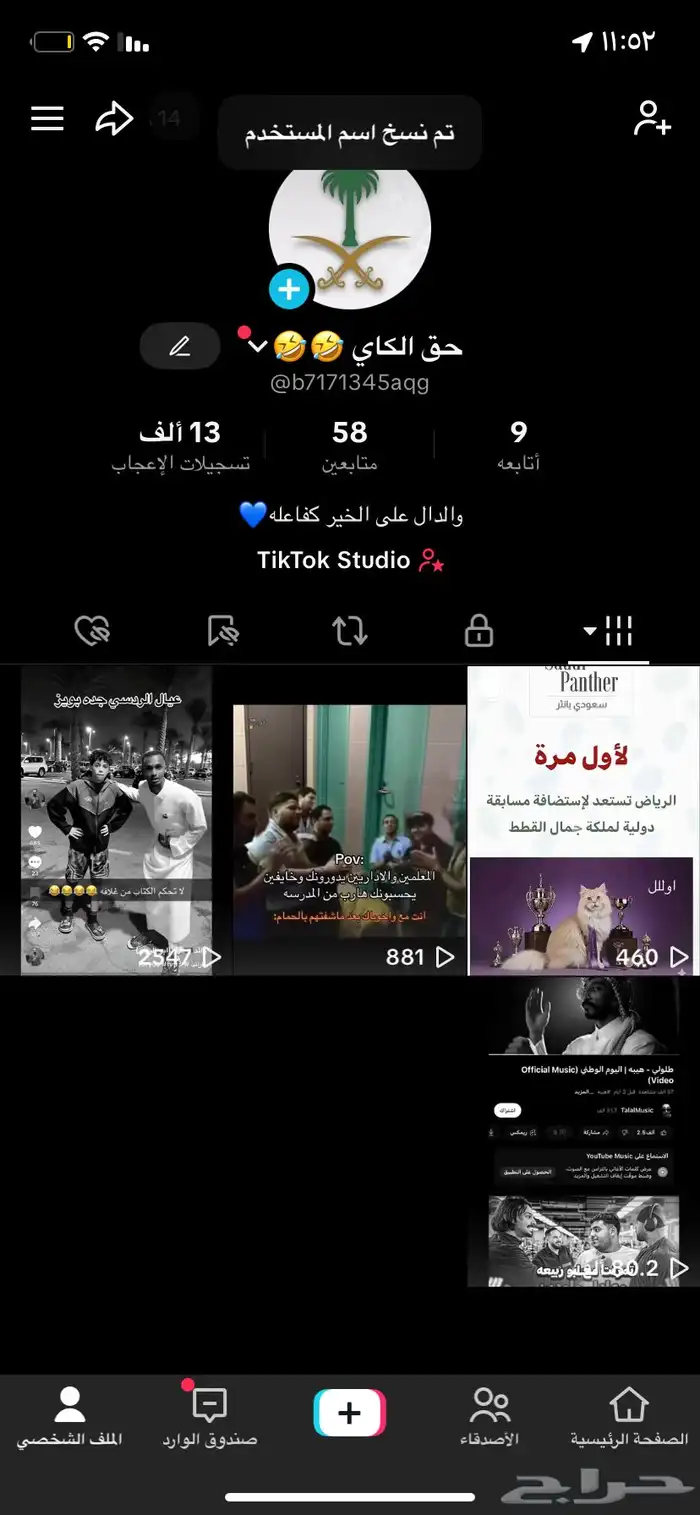700x1515 pixels.
Task: Edit the profile name with pencil button
Action: [x=180, y=347]
